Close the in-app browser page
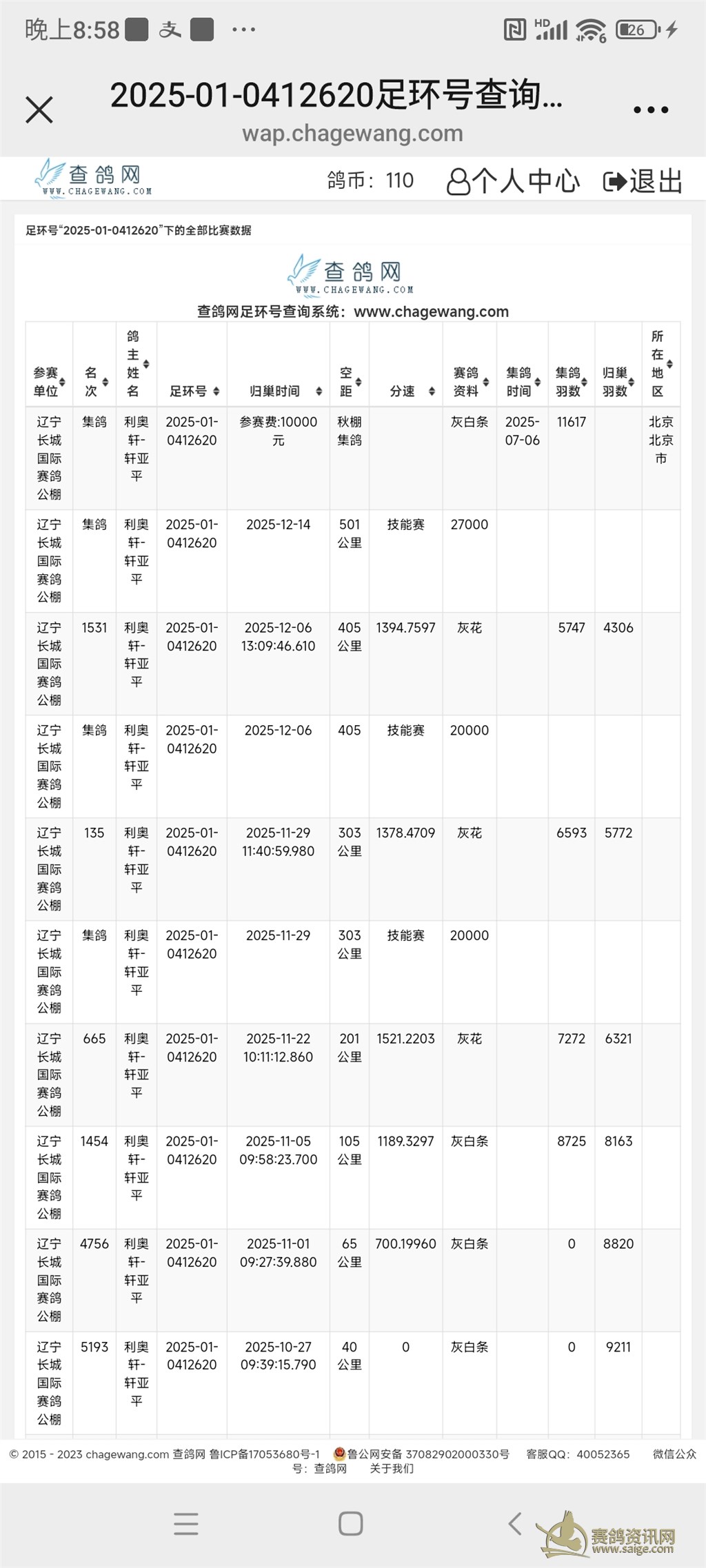 coord(39,110)
